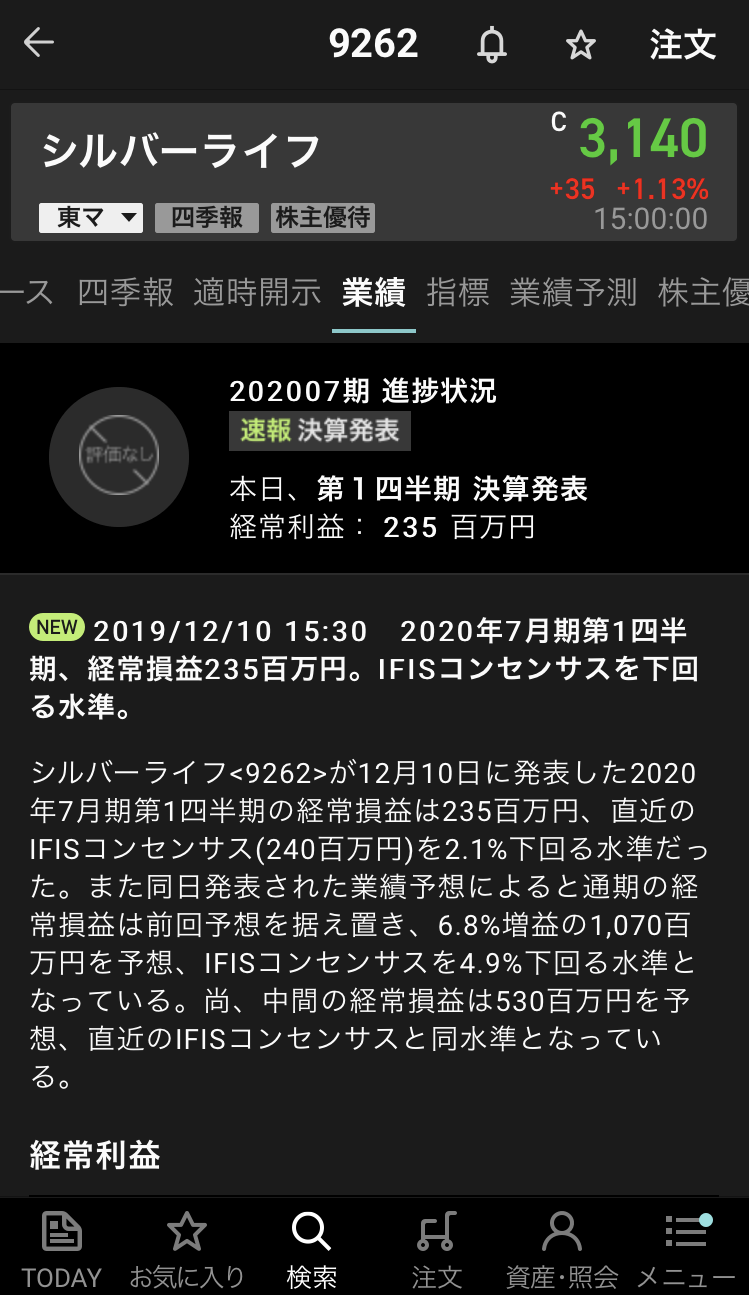Tap the 四季報 chip under the stock name
This screenshot has height=1295, width=749.
[207, 218]
